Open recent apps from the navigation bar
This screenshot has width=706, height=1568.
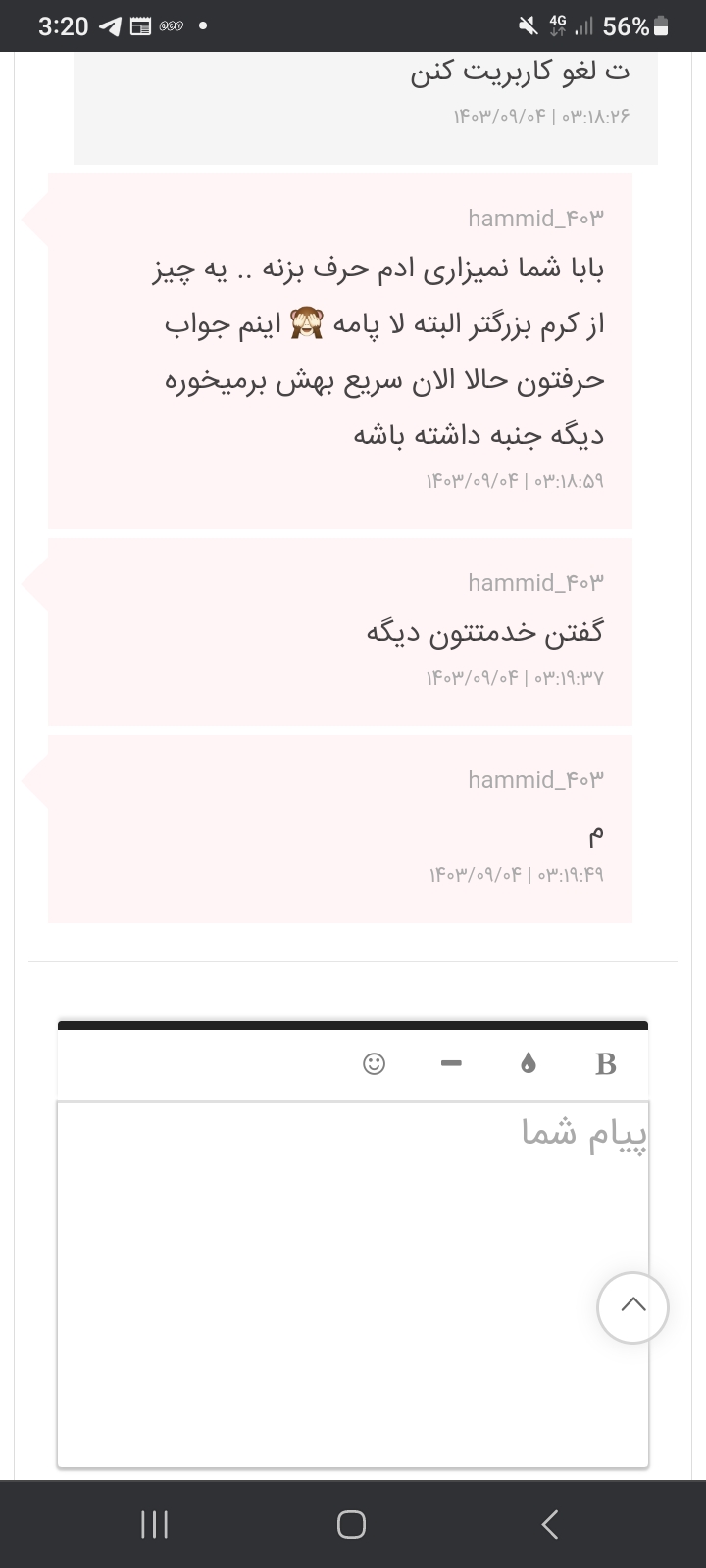pyautogui.click(x=155, y=1524)
